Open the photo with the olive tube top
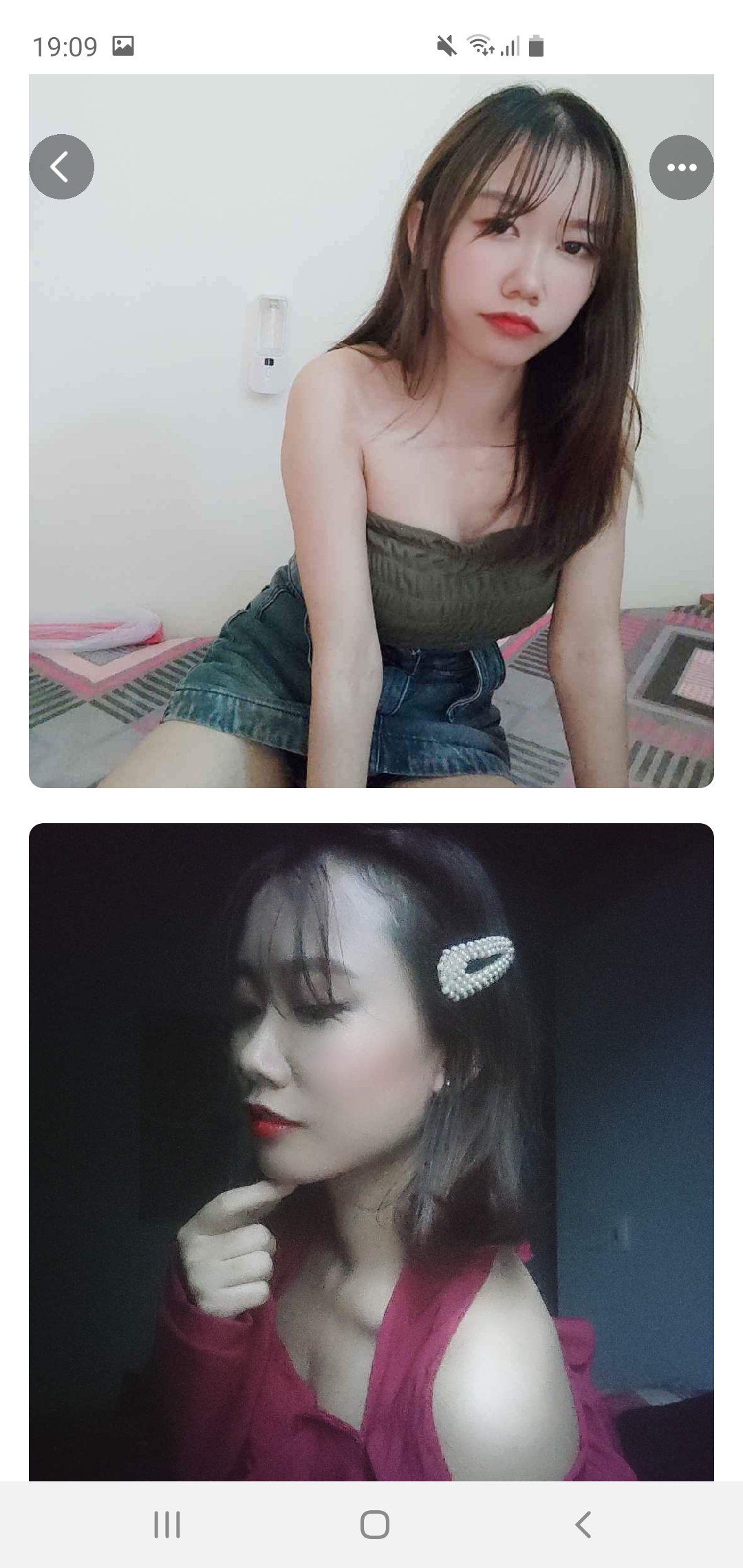Viewport: 743px width, 1568px height. (x=371, y=481)
